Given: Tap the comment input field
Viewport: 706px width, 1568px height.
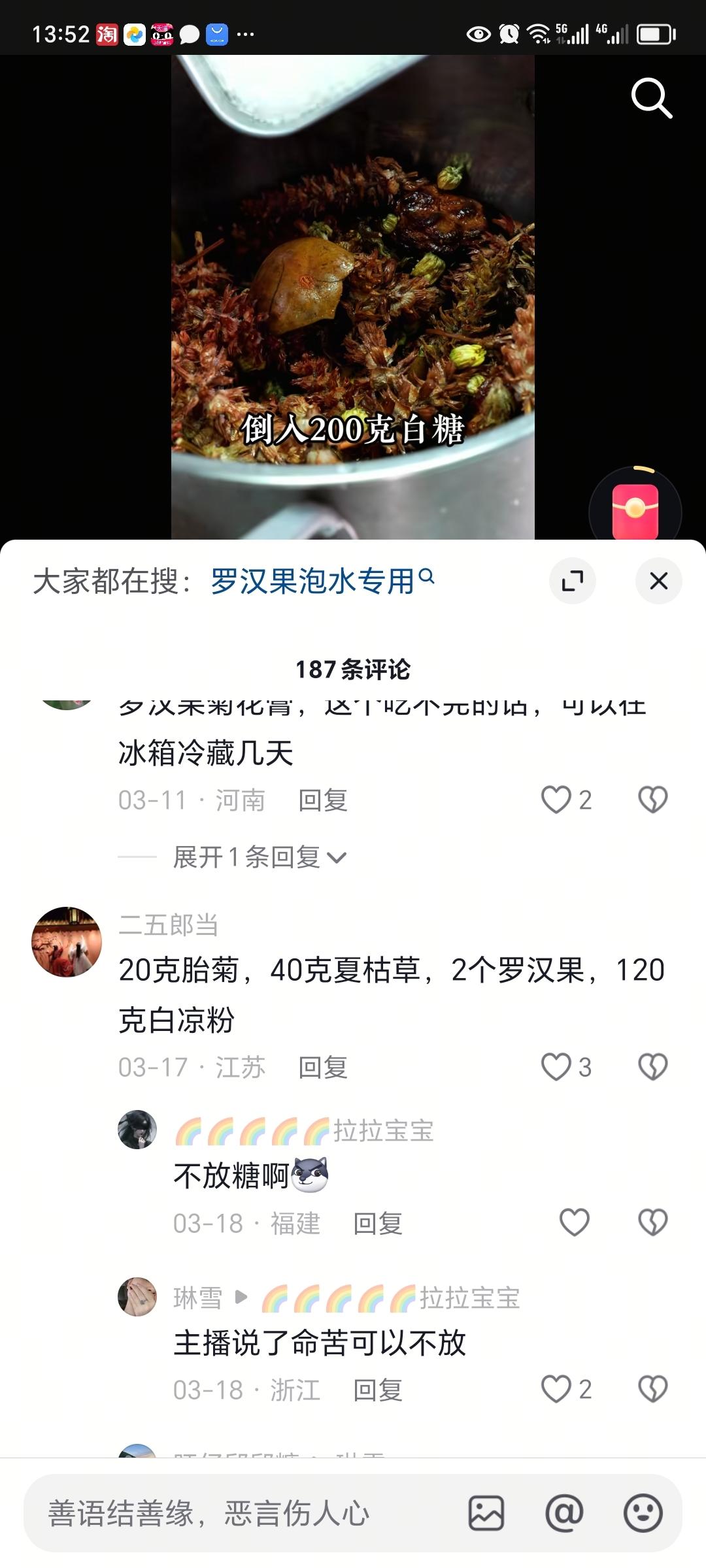Looking at the screenshot, I should pyautogui.click(x=242, y=1513).
